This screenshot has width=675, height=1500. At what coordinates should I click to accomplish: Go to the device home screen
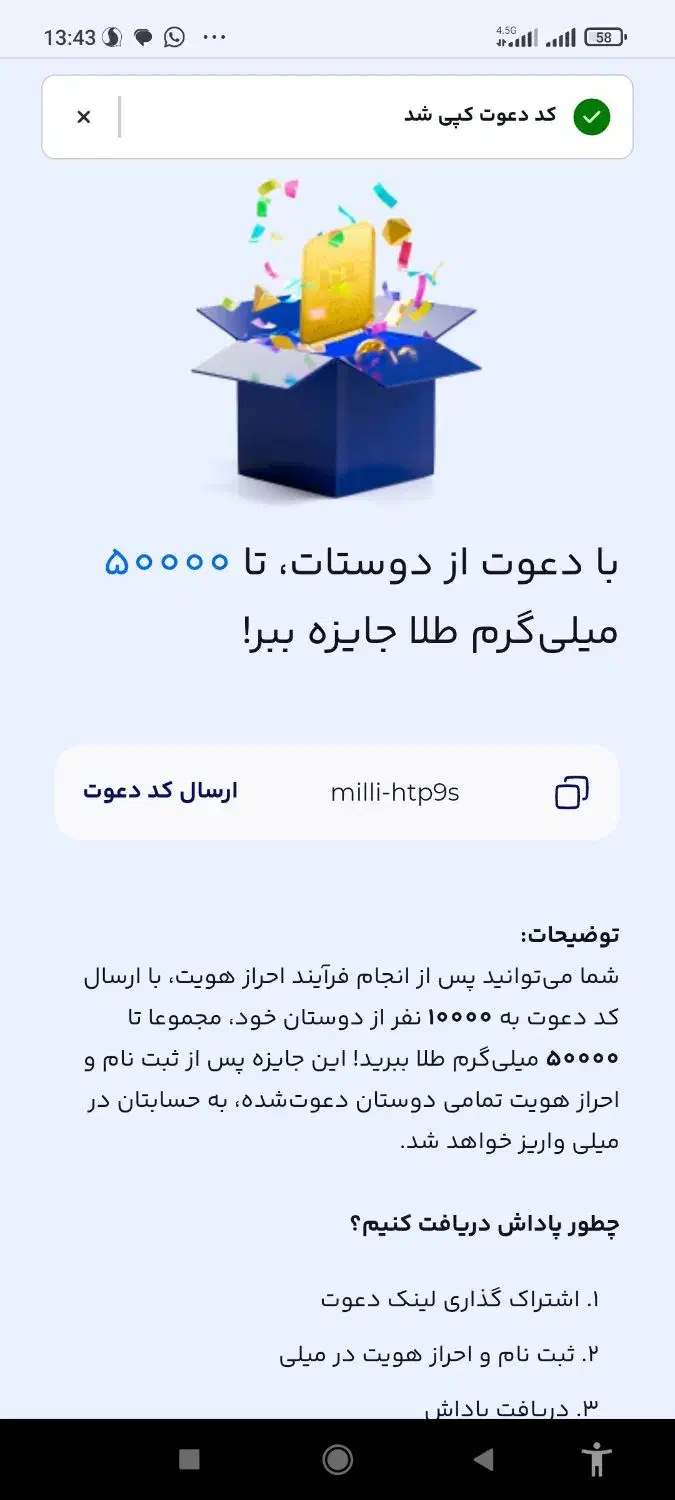pyautogui.click(x=338, y=1459)
